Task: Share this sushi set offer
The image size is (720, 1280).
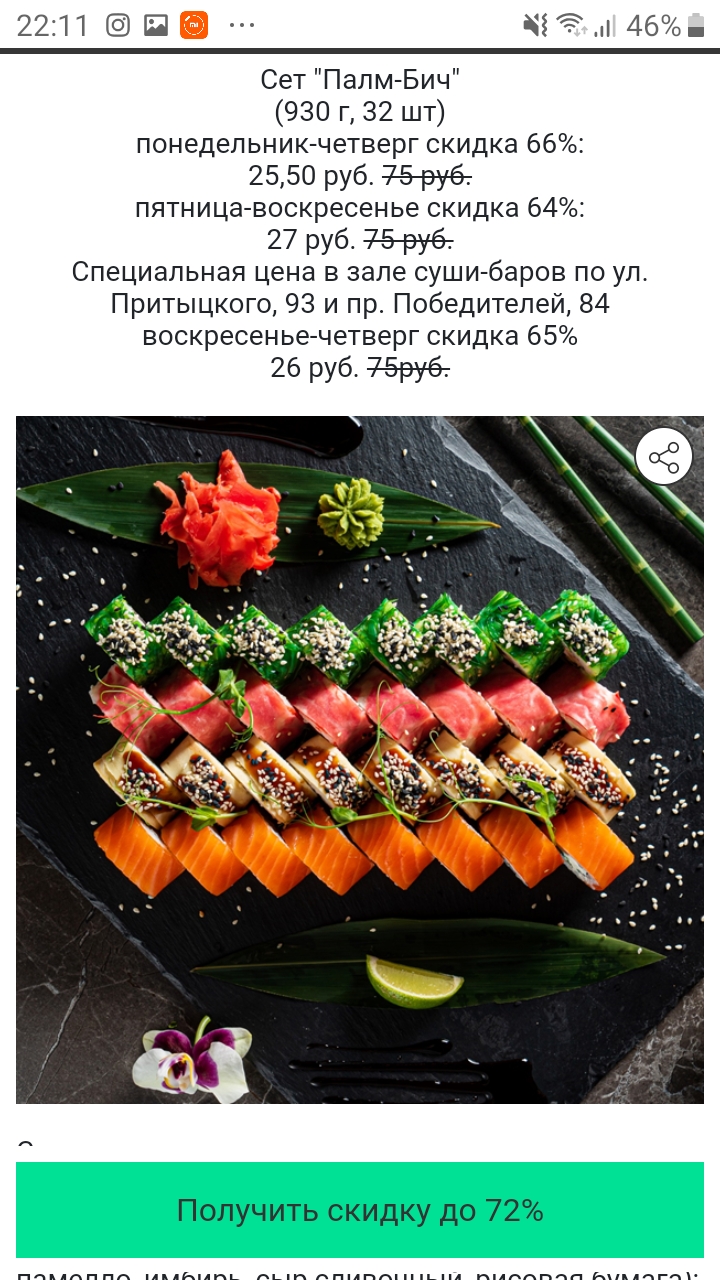Action: [664, 459]
